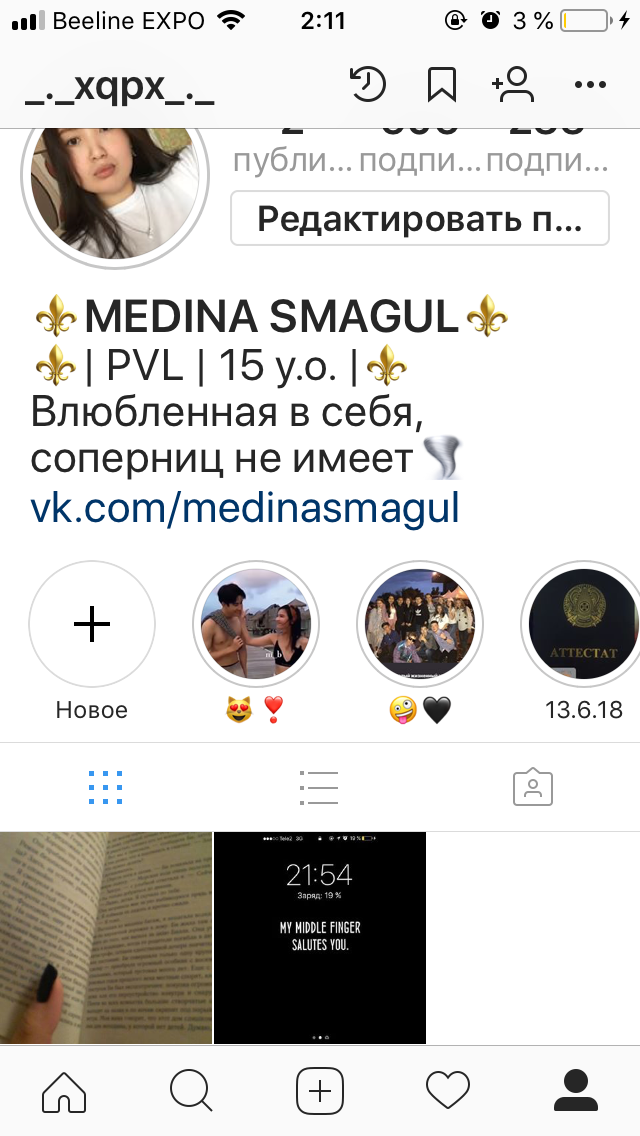640x1136 pixels.
Task: Switch to list view tab
Action: coord(319,788)
